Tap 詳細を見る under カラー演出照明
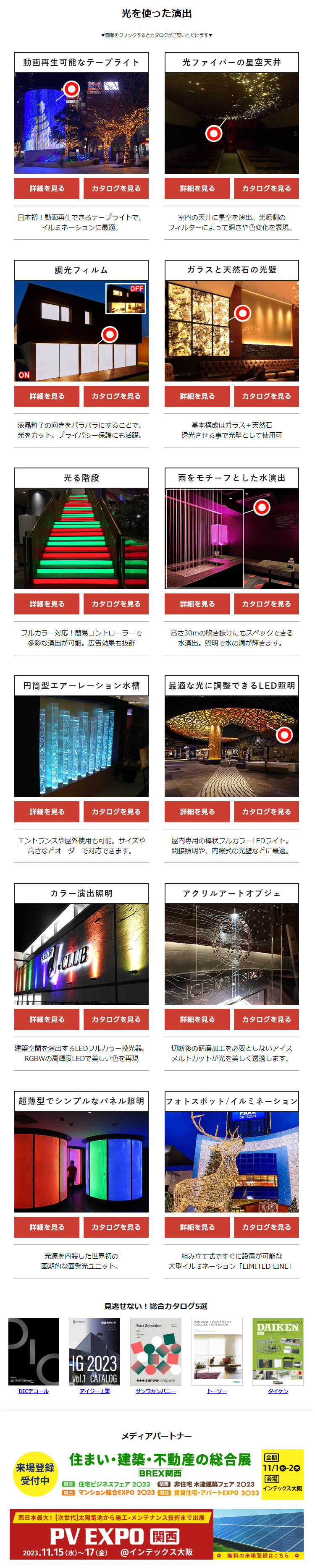The width and height of the screenshot is (315, 1568). [47, 1019]
